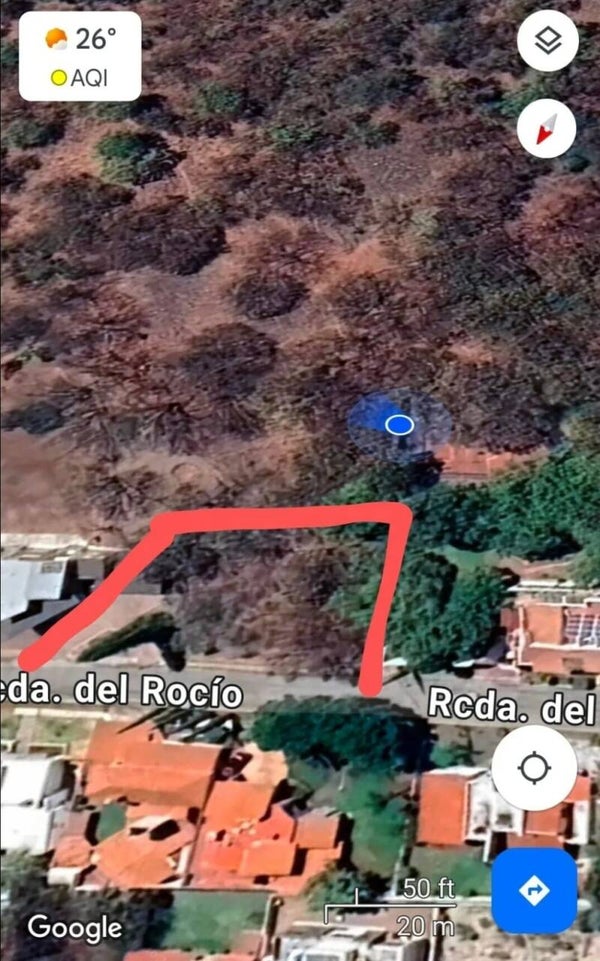The image size is (600, 961).
Task: Open the map layers selector
Action: point(547,40)
